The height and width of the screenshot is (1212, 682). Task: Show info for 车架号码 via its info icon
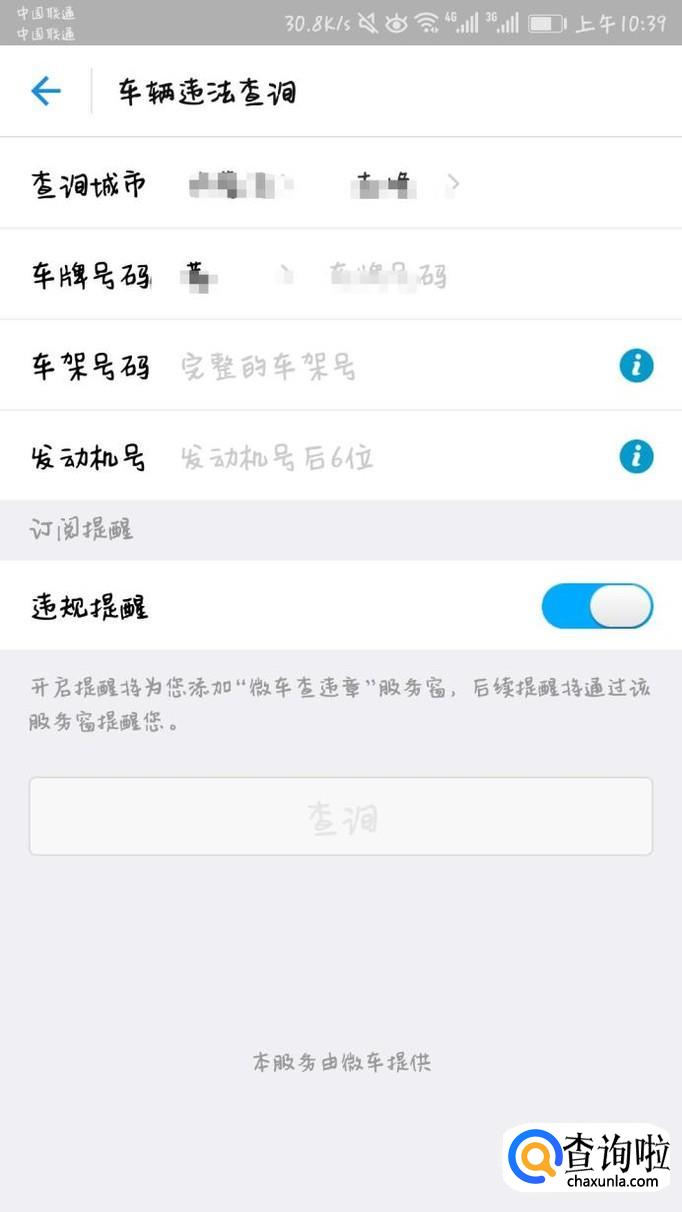coord(636,366)
